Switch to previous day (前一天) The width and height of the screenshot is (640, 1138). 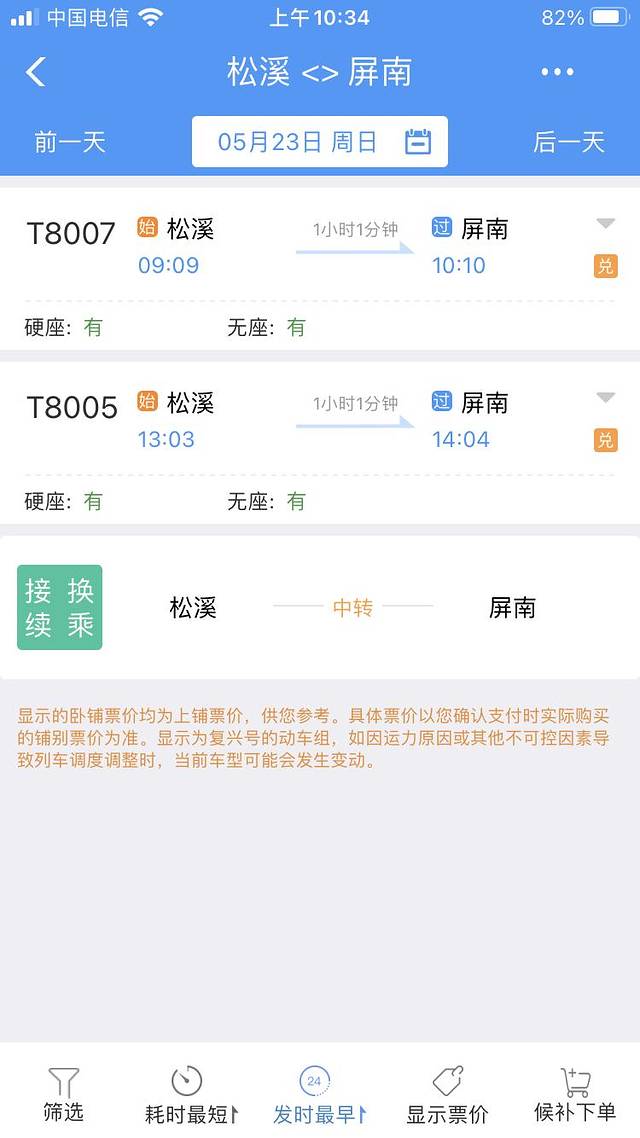point(70,142)
